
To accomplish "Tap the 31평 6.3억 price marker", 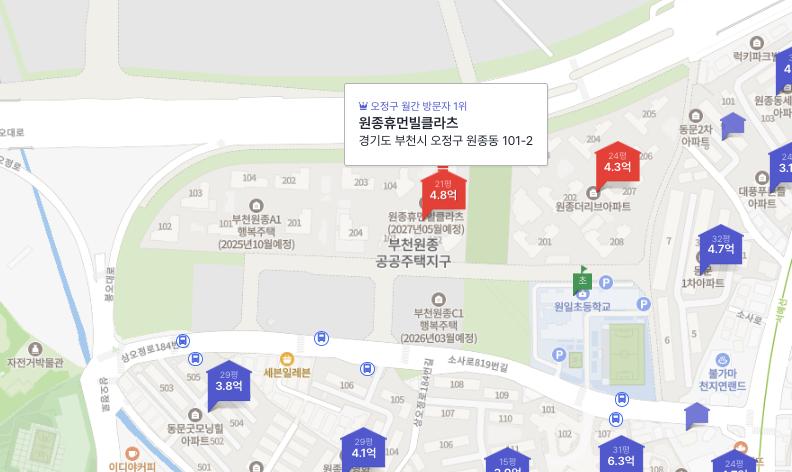I will (x=621, y=457).
